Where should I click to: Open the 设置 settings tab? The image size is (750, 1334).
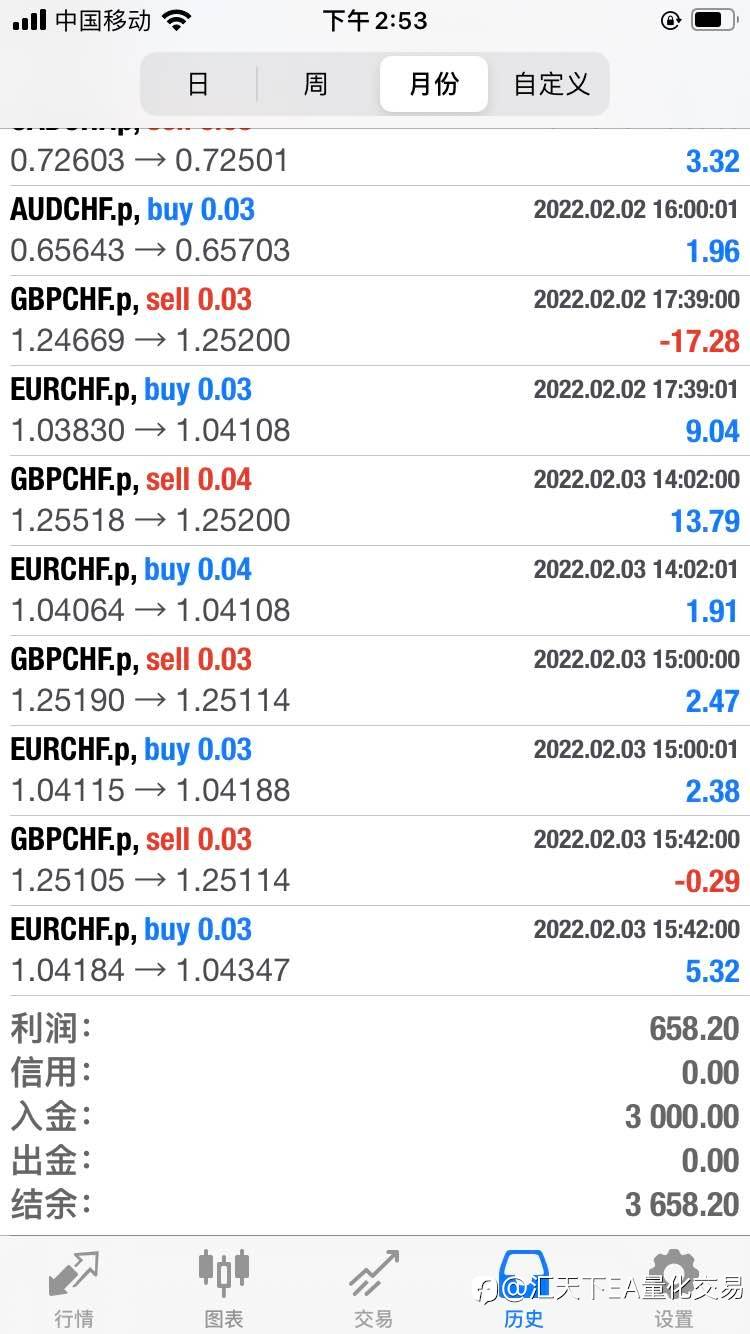(x=673, y=1288)
